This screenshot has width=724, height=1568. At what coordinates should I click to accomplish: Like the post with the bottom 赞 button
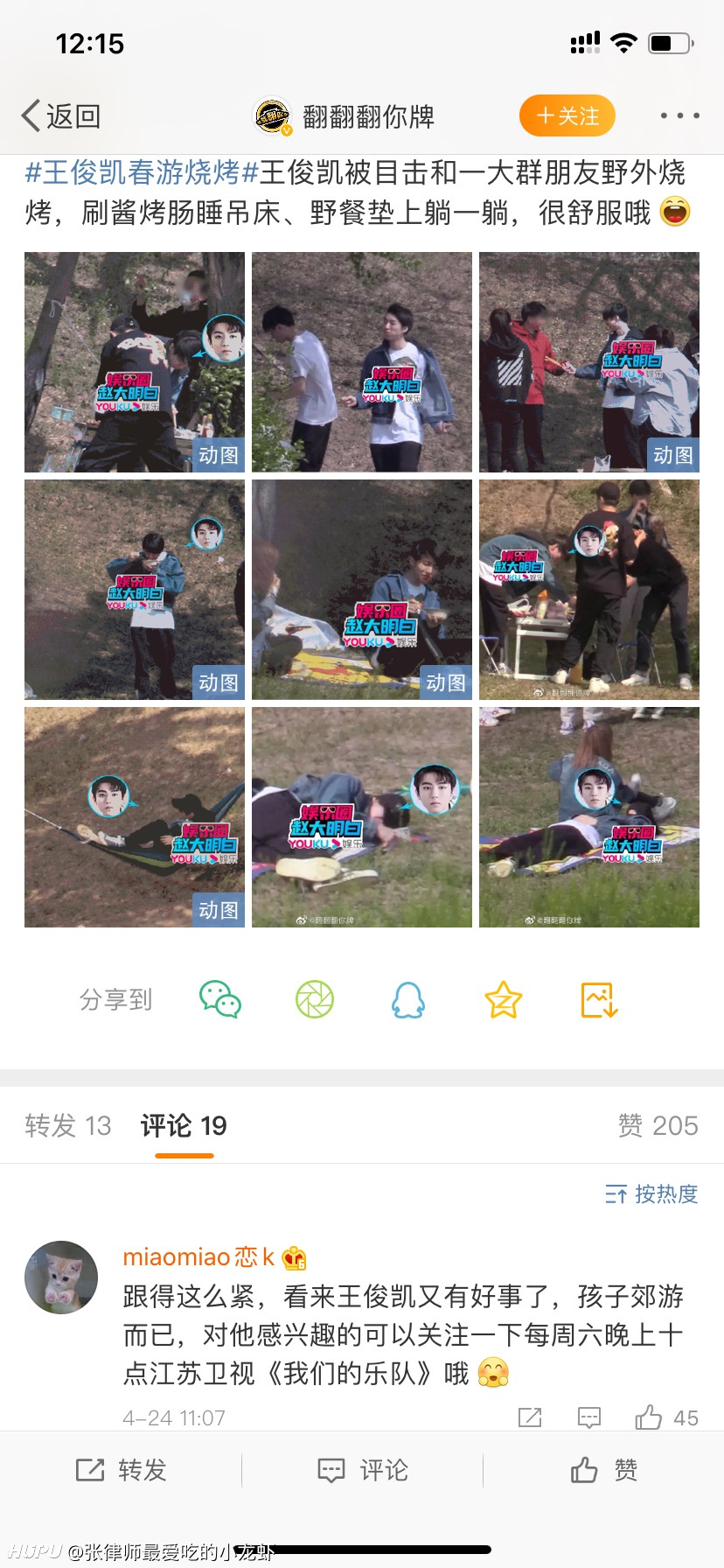click(x=603, y=1470)
